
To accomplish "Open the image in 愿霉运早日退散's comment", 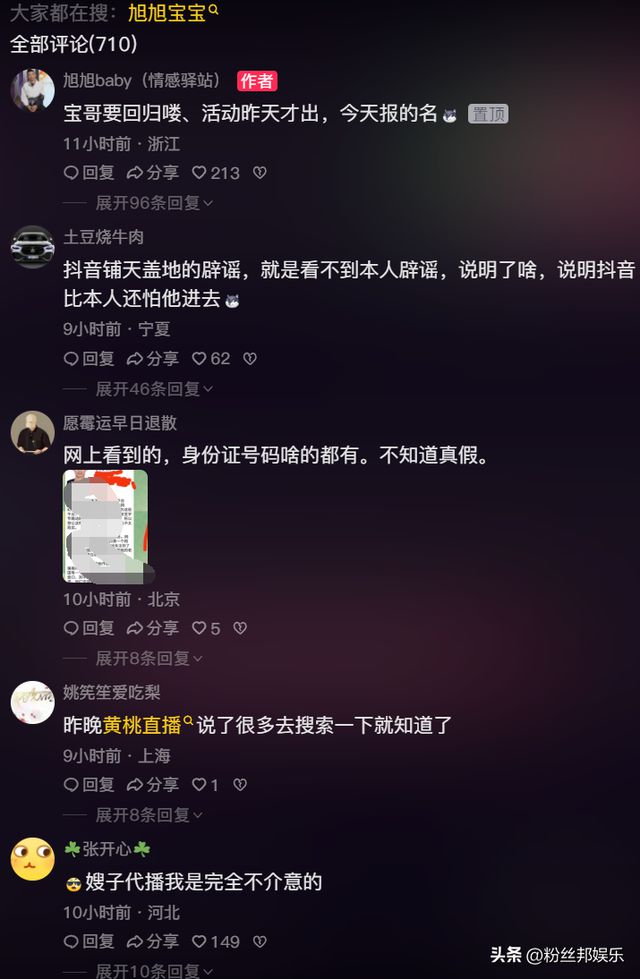I will click(x=105, y=527).
